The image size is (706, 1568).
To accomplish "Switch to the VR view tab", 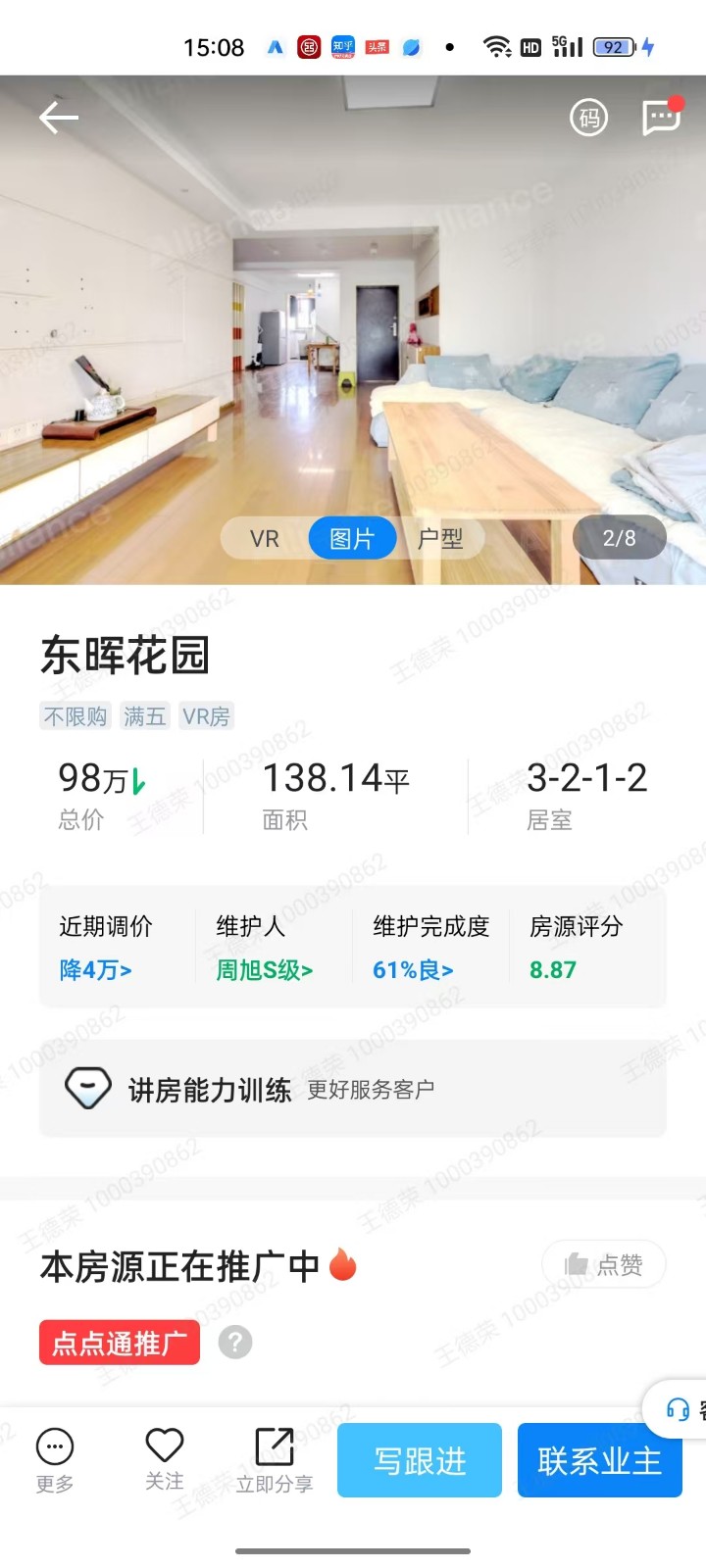I will point(265,538).
